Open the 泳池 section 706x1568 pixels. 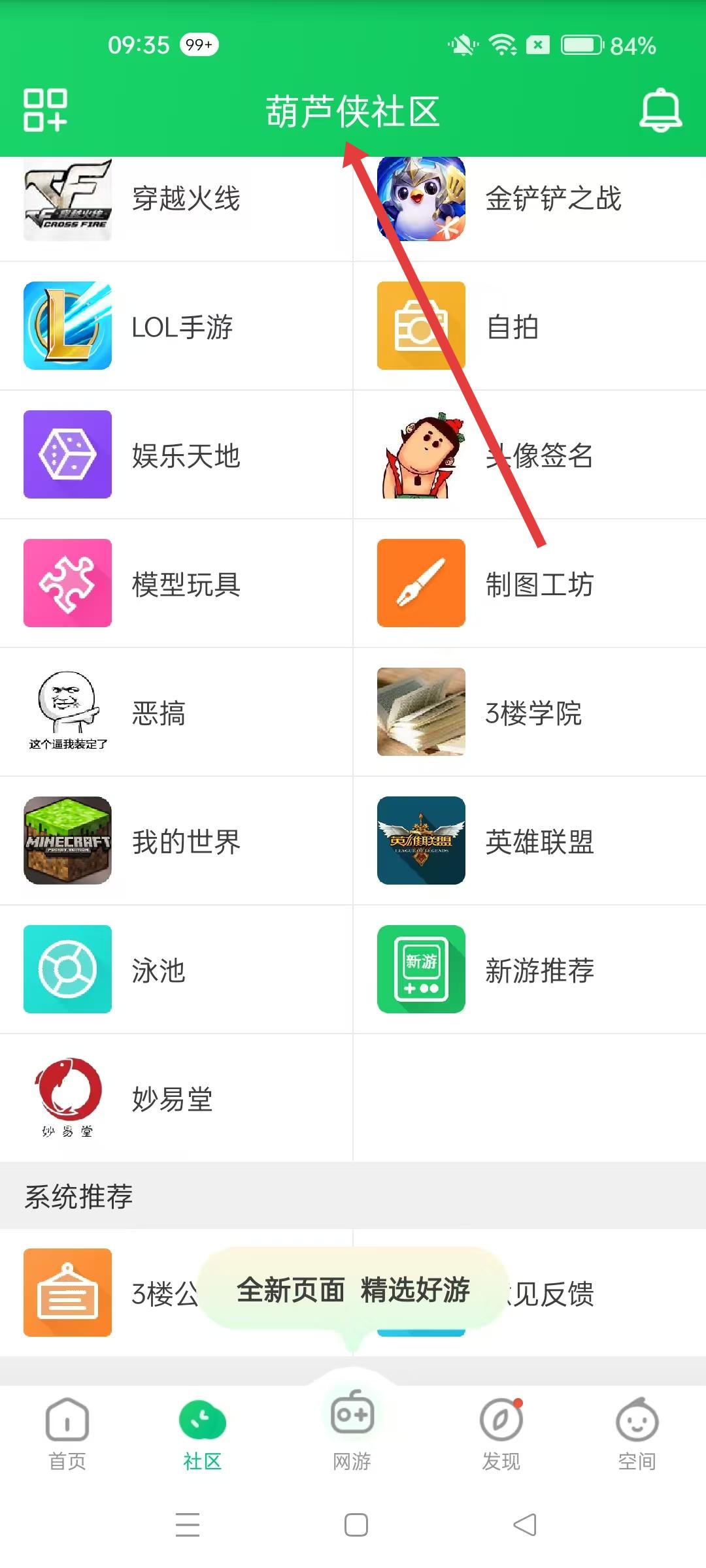pos(176,970)
